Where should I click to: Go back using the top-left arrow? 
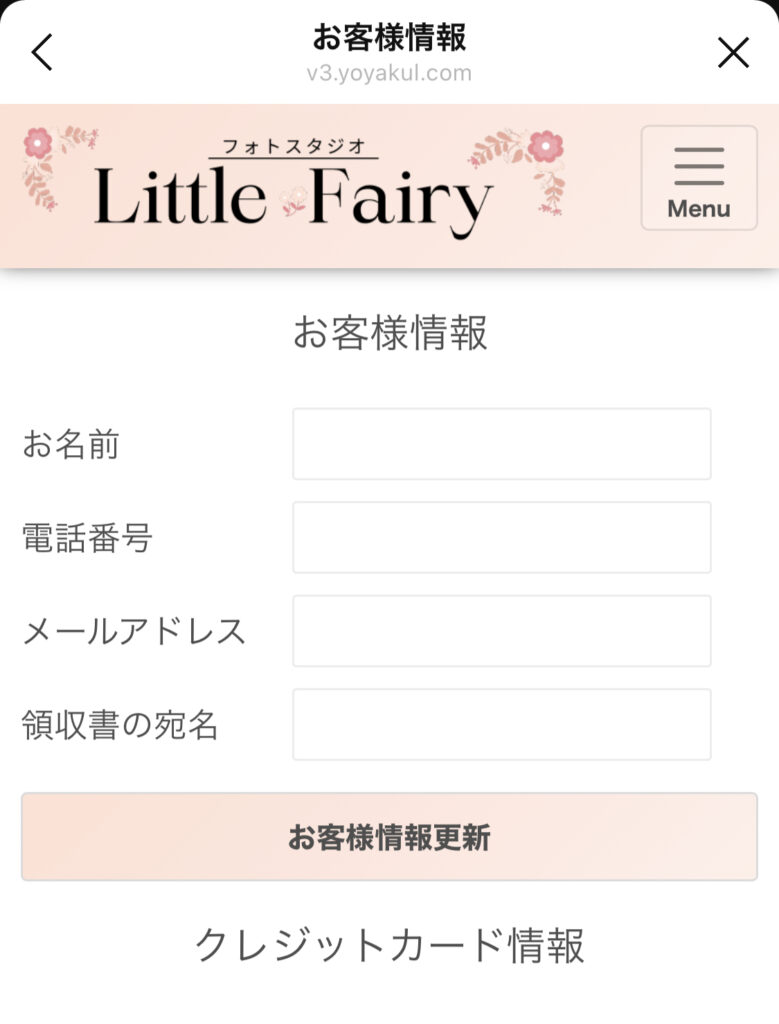coord(42,52)
